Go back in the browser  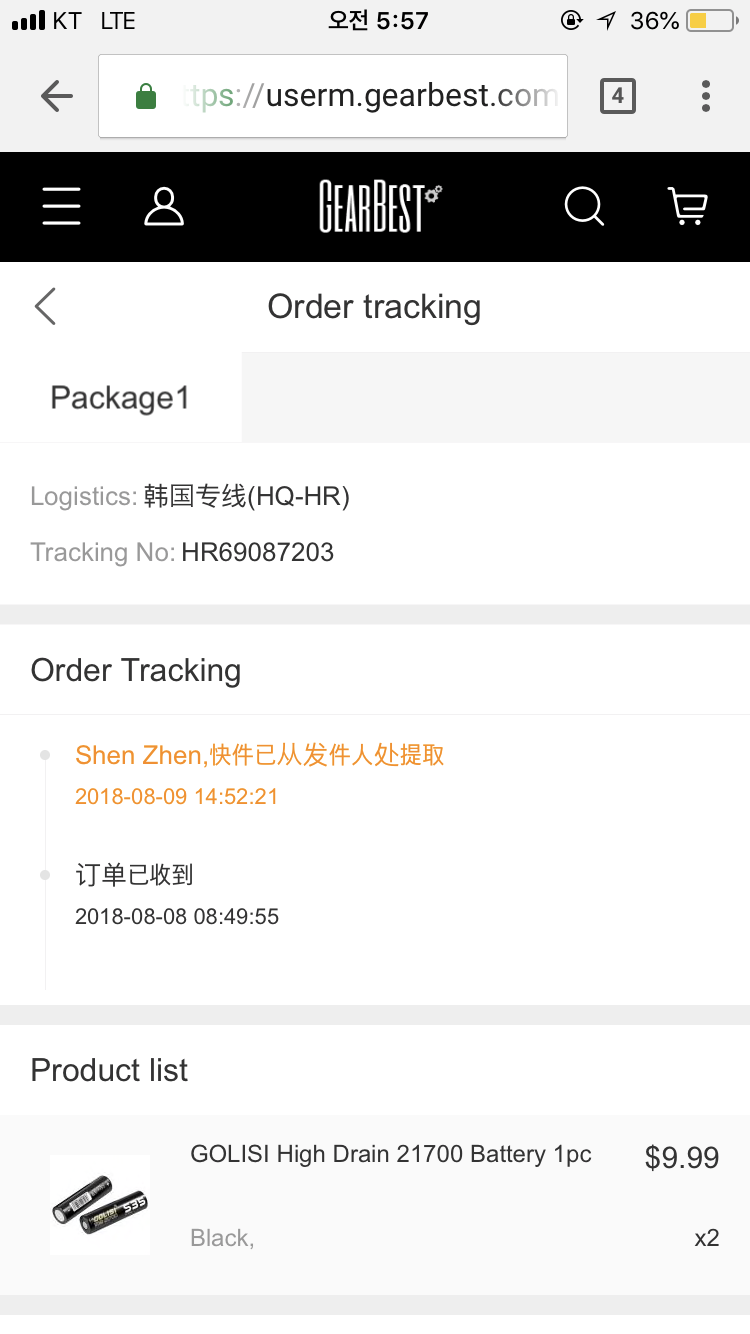(x=57, y=96)
